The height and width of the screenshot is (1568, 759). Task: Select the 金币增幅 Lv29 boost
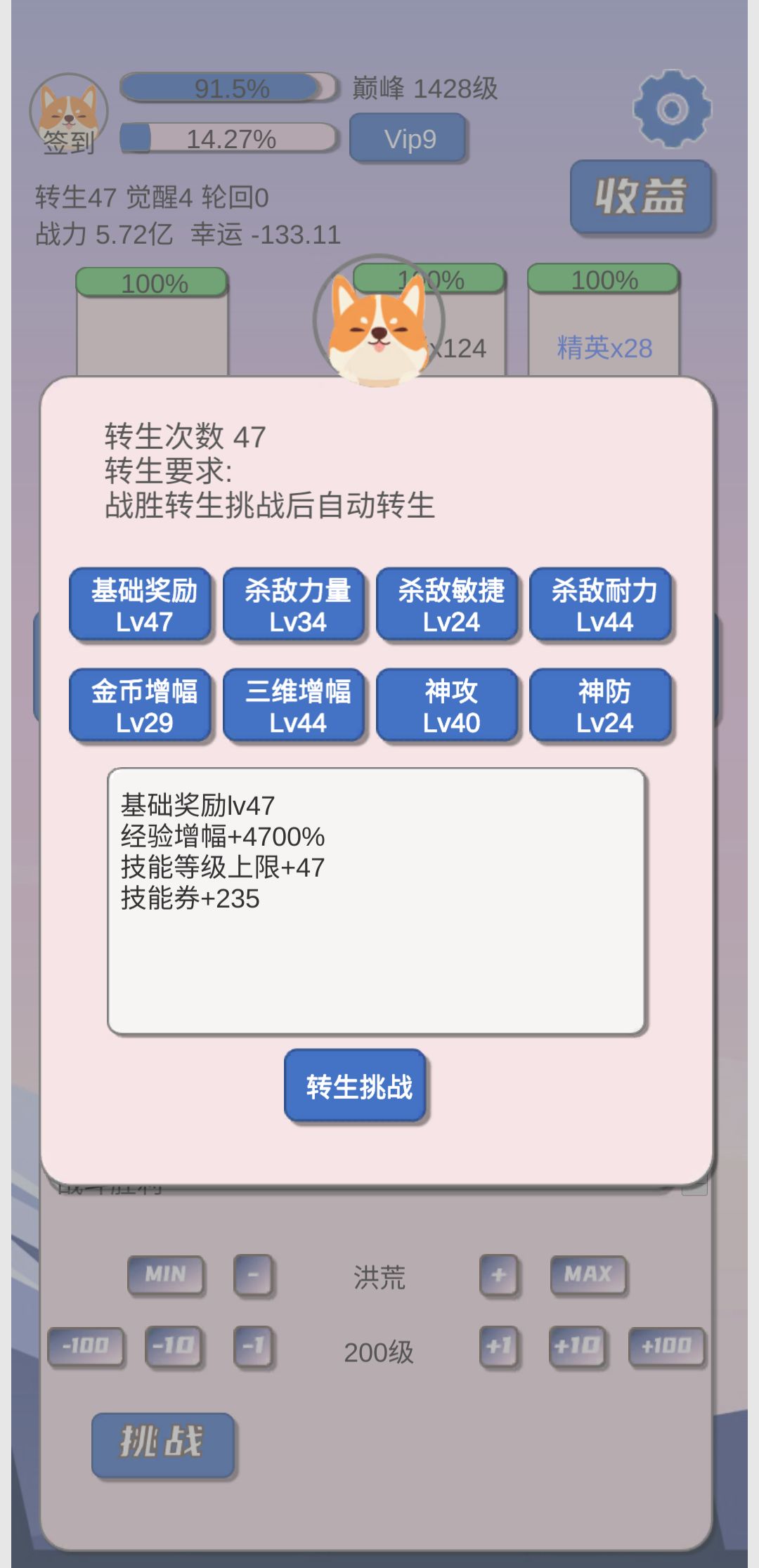pos(139,706)
